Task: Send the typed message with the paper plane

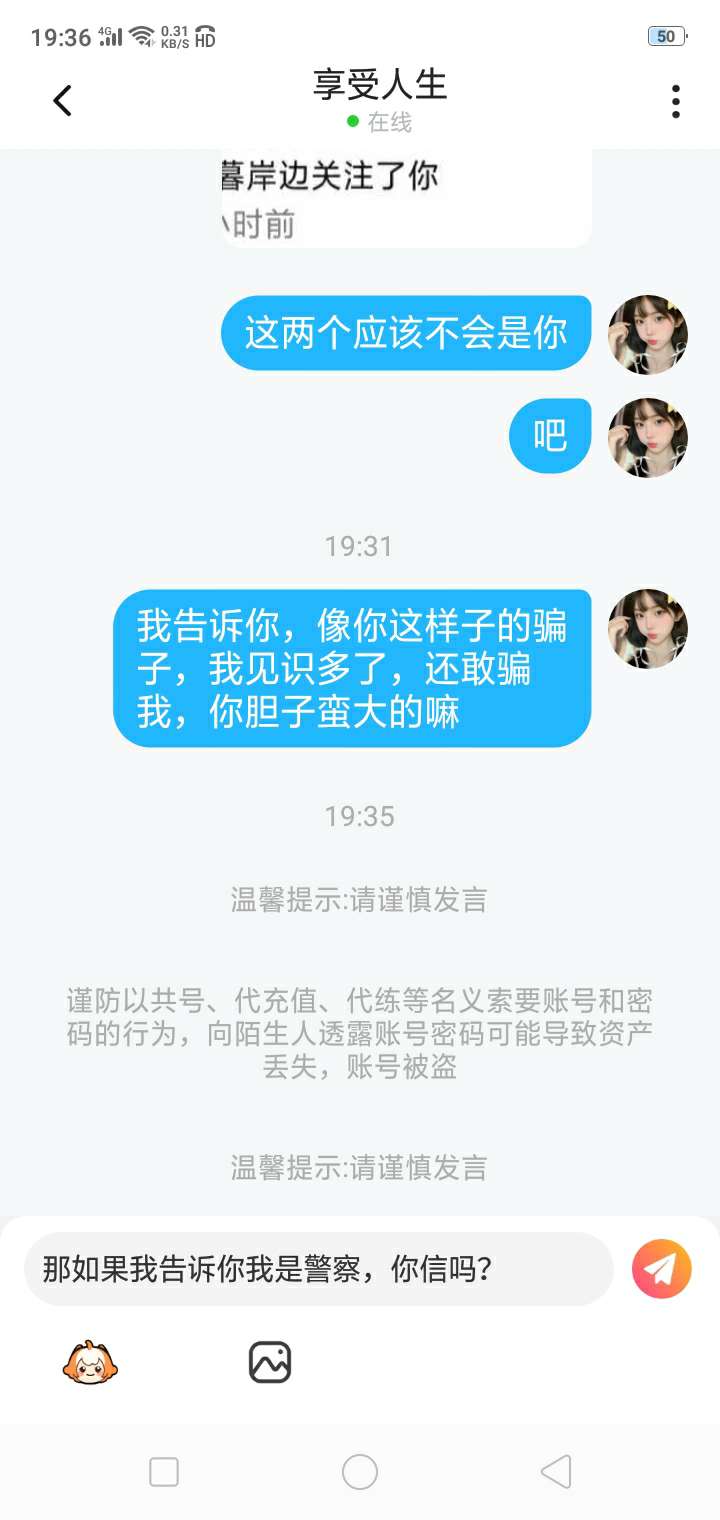Action: 661,1269
